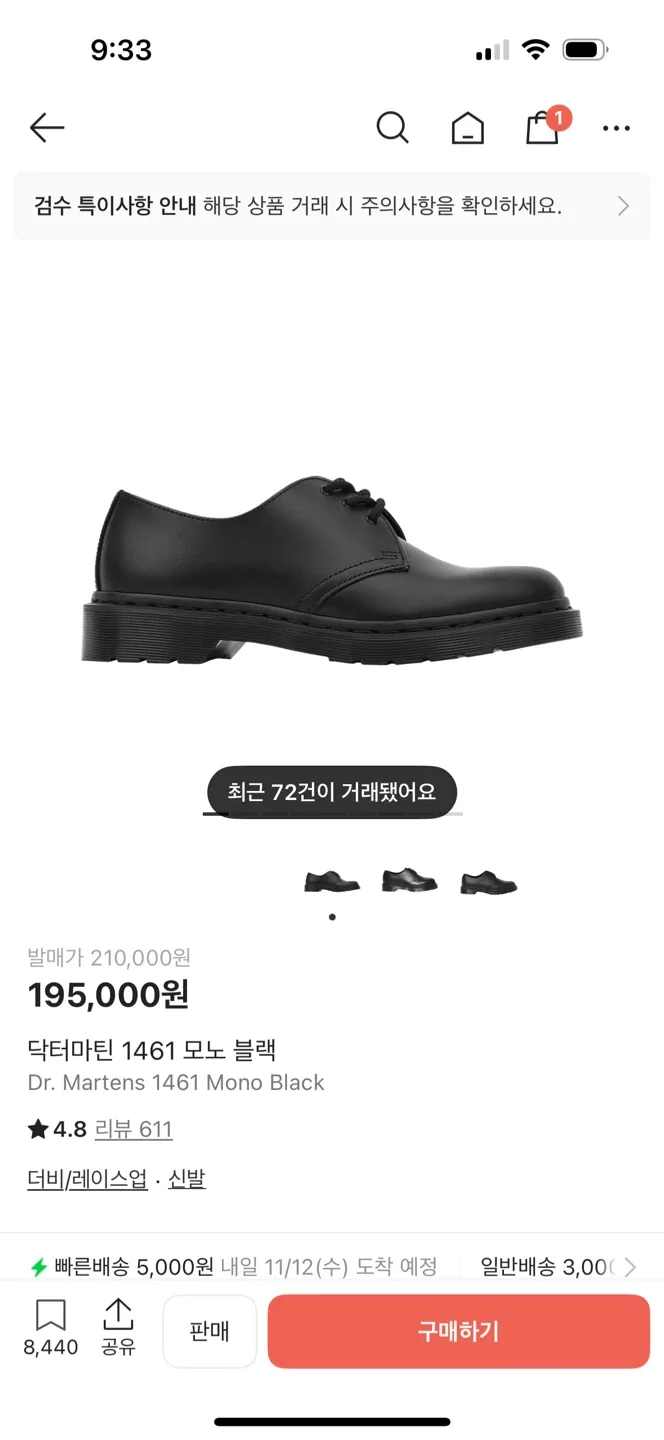Open the 검수 특이사항 안내 notice banner
This screenshot has width=664, height=1440.
coord(332,206)
